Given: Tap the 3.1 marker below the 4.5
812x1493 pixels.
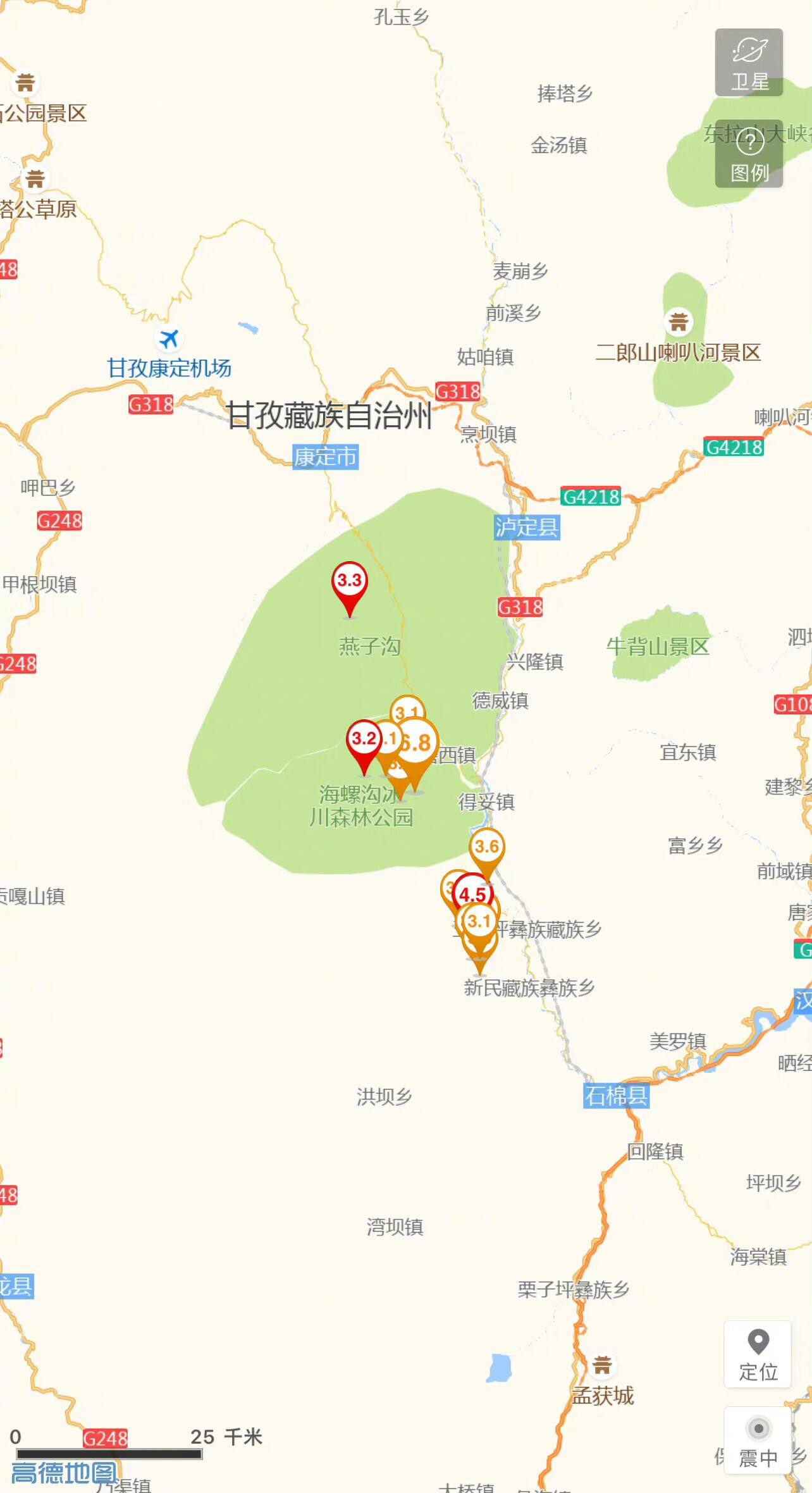Looking at the screenshot, I should 479,922.
